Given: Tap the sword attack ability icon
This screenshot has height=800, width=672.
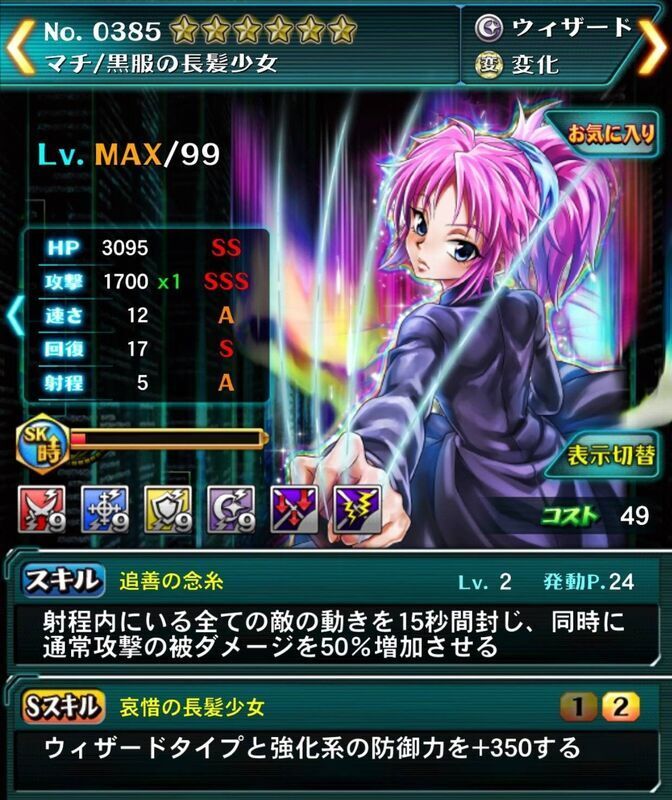Looking at the screenshot, I should coord(39,508).
